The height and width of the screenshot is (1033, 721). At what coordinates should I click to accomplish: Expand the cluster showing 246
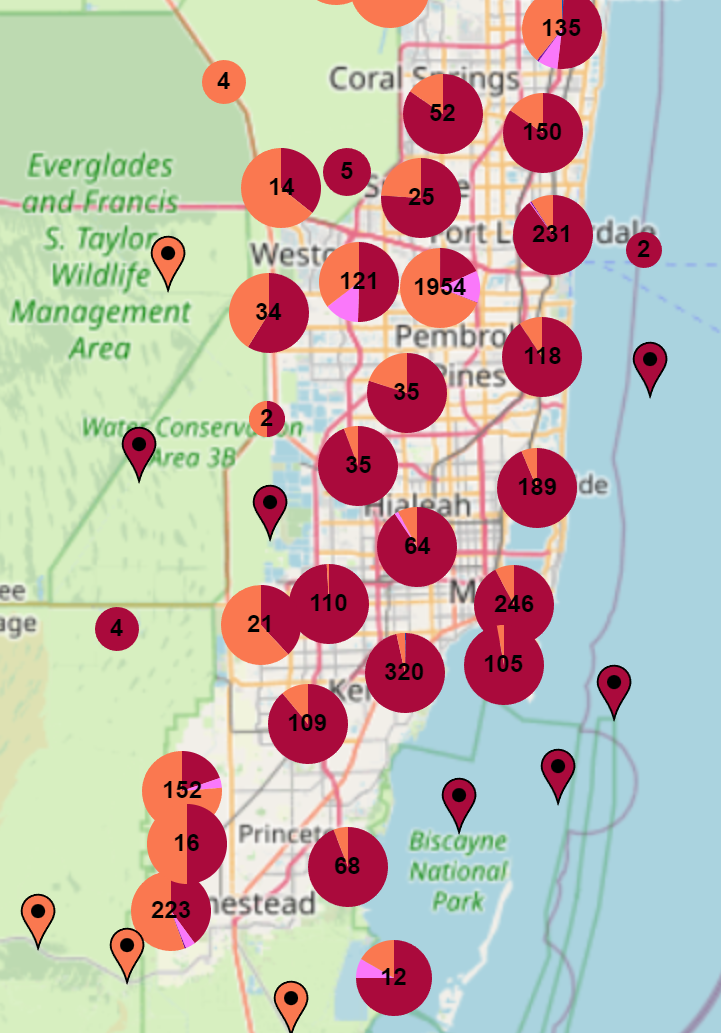pyautogui.click(x=513, y=605)
